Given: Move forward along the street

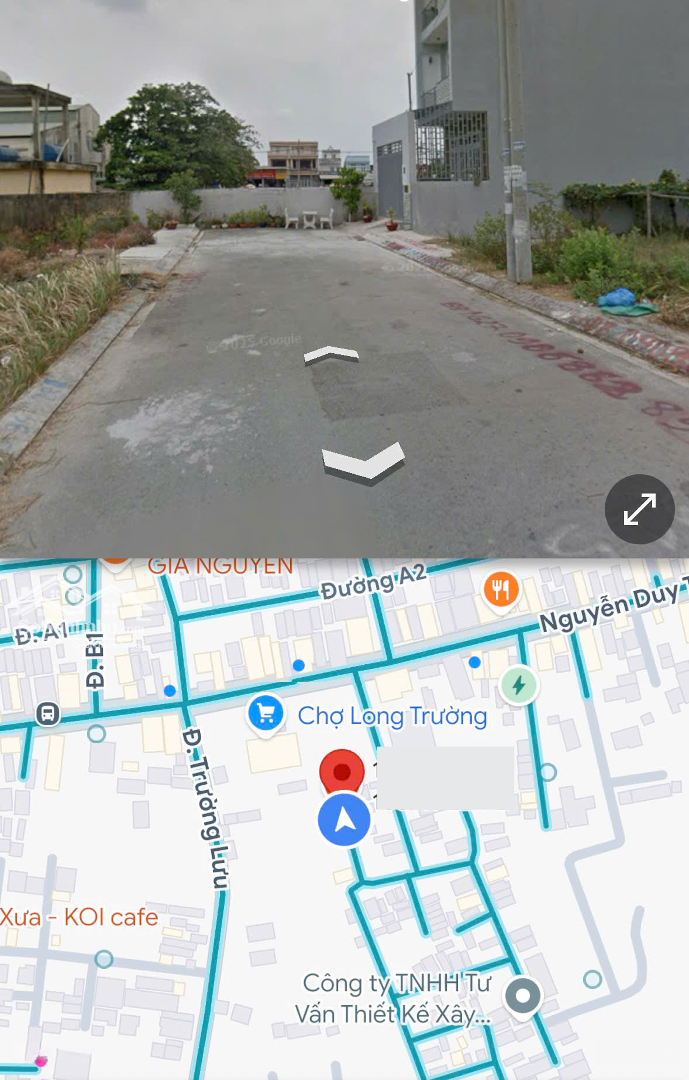Looking at the screenshot, I should pyautogui.click(x=331, y=354).
